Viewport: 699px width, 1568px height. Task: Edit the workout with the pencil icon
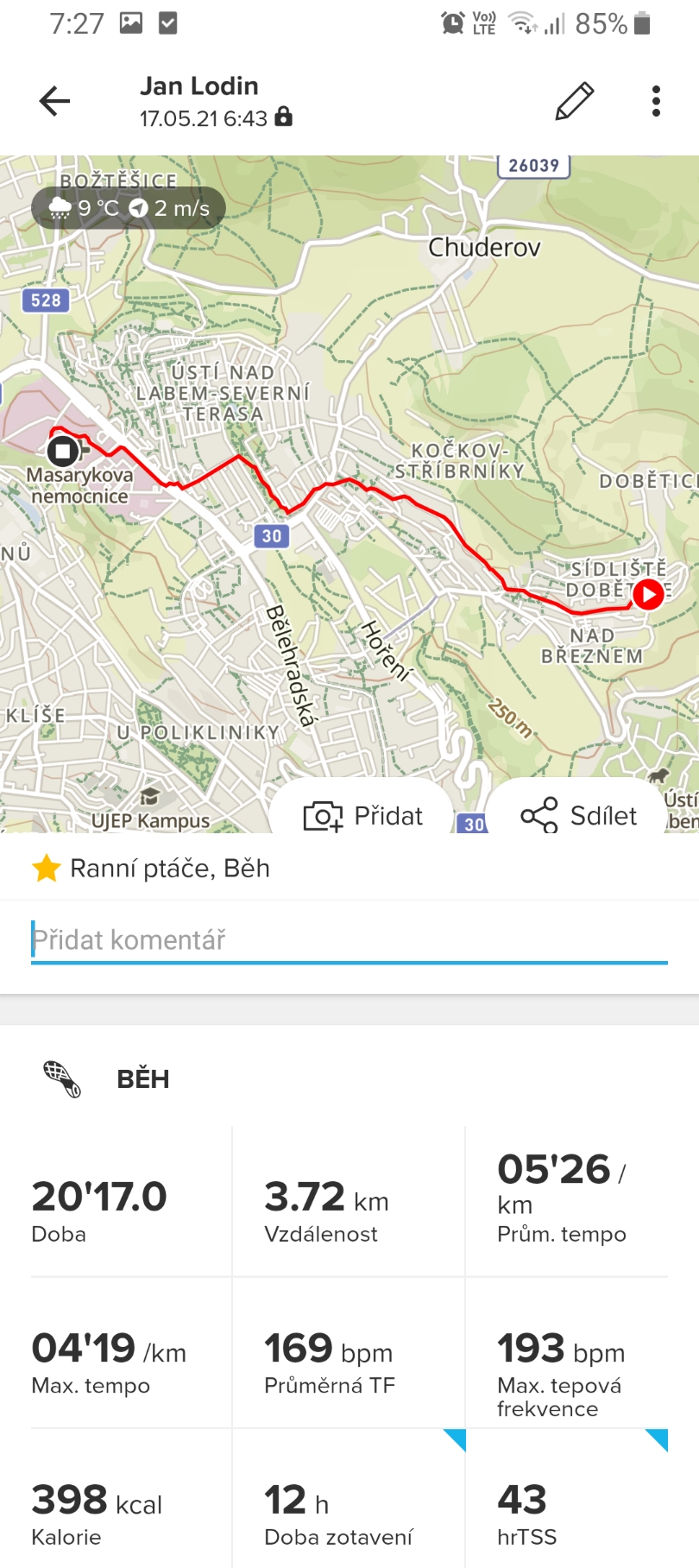coord(574,101)
